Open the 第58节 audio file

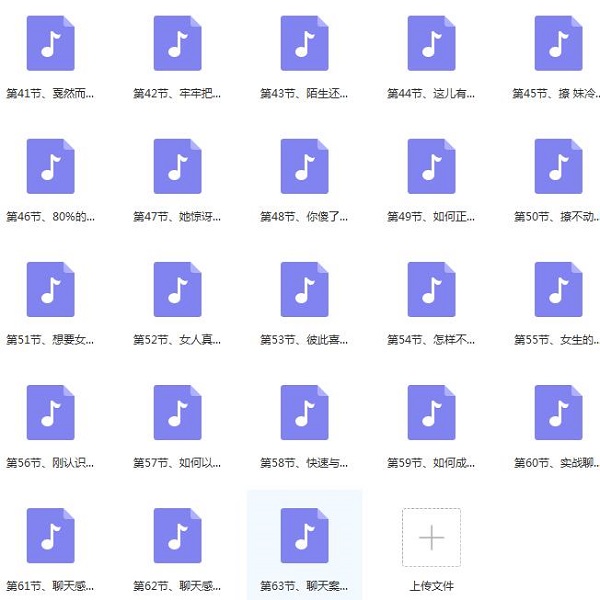coord(304,413)
